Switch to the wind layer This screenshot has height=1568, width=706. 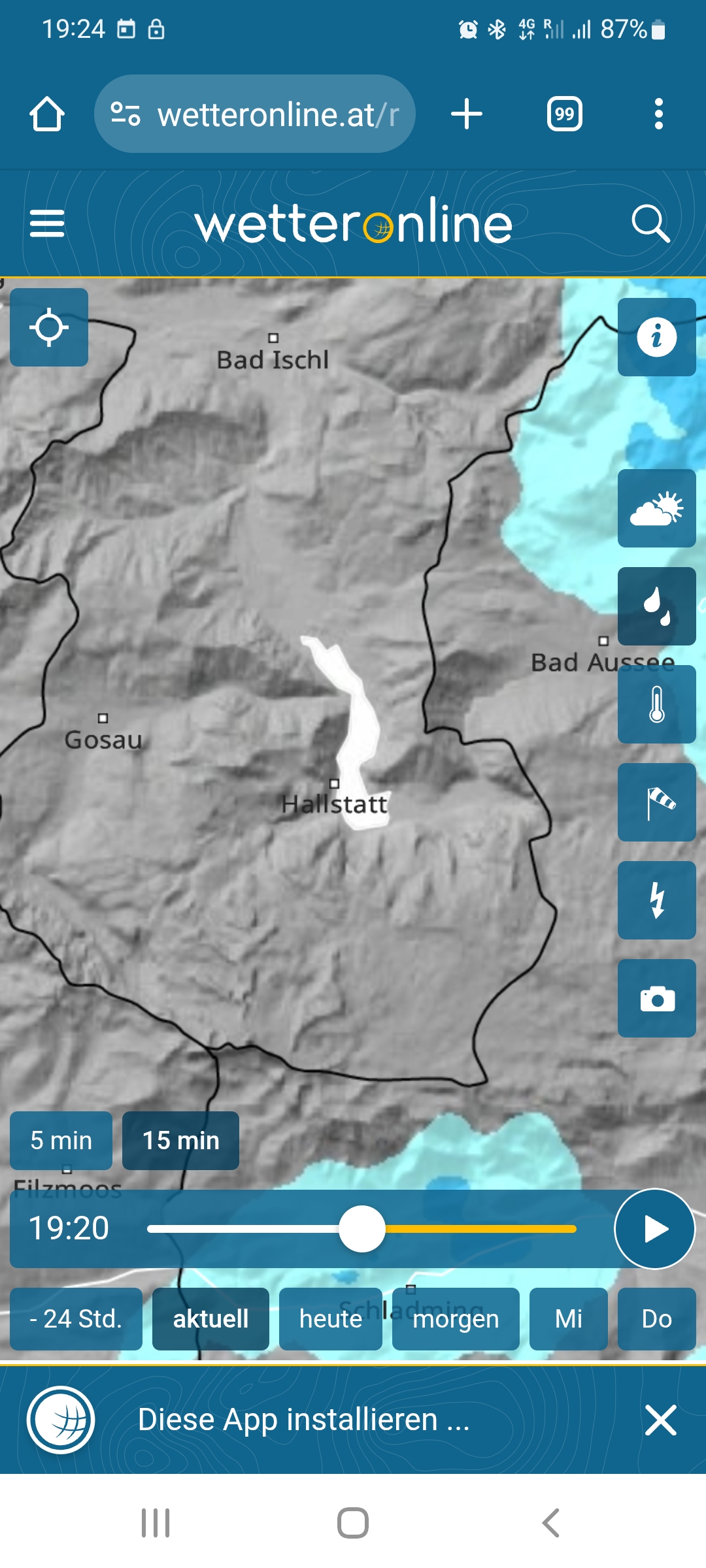(x=656, y=802)
